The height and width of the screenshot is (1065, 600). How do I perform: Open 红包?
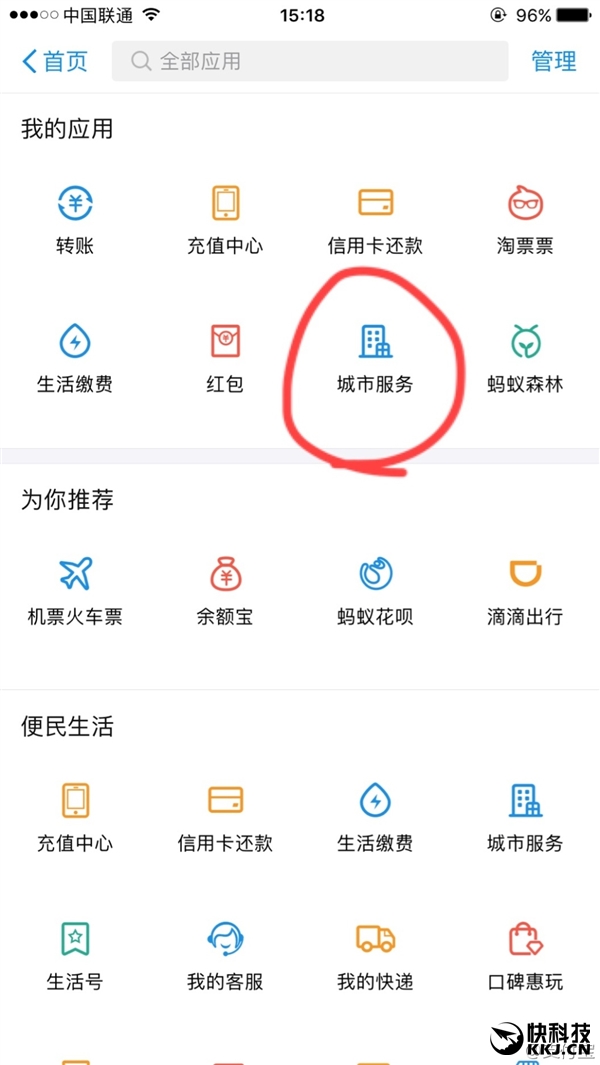pos(225,359)
